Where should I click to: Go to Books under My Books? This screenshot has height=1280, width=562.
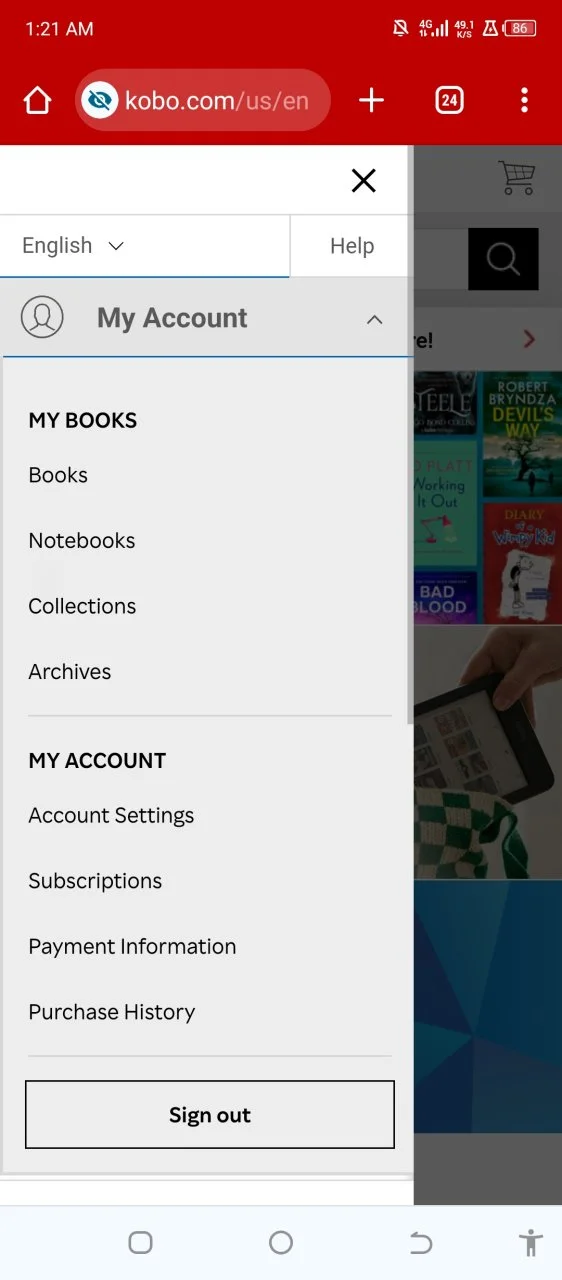click(x=58, y=476)
